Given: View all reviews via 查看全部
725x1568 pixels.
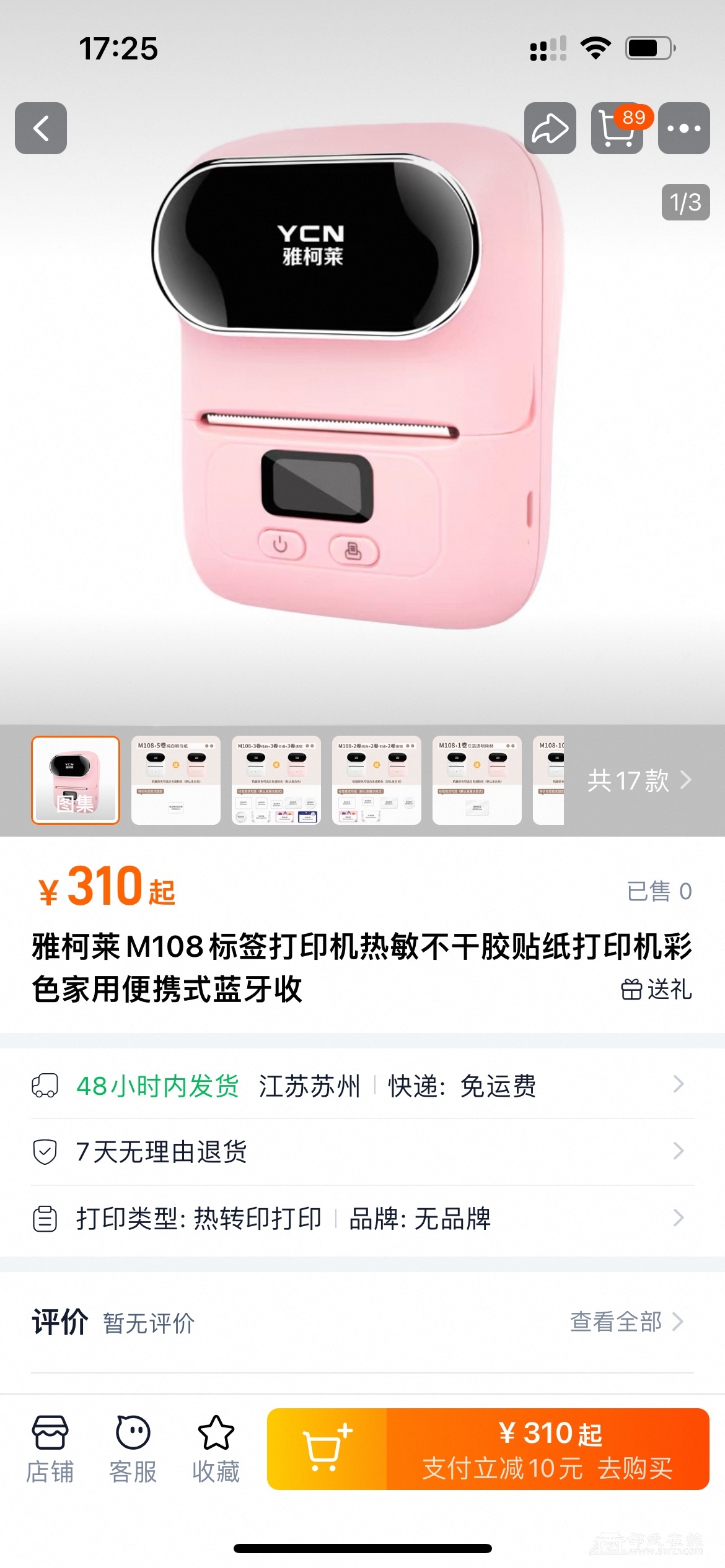Looking at the screenshot, I should coord(626,1322).
